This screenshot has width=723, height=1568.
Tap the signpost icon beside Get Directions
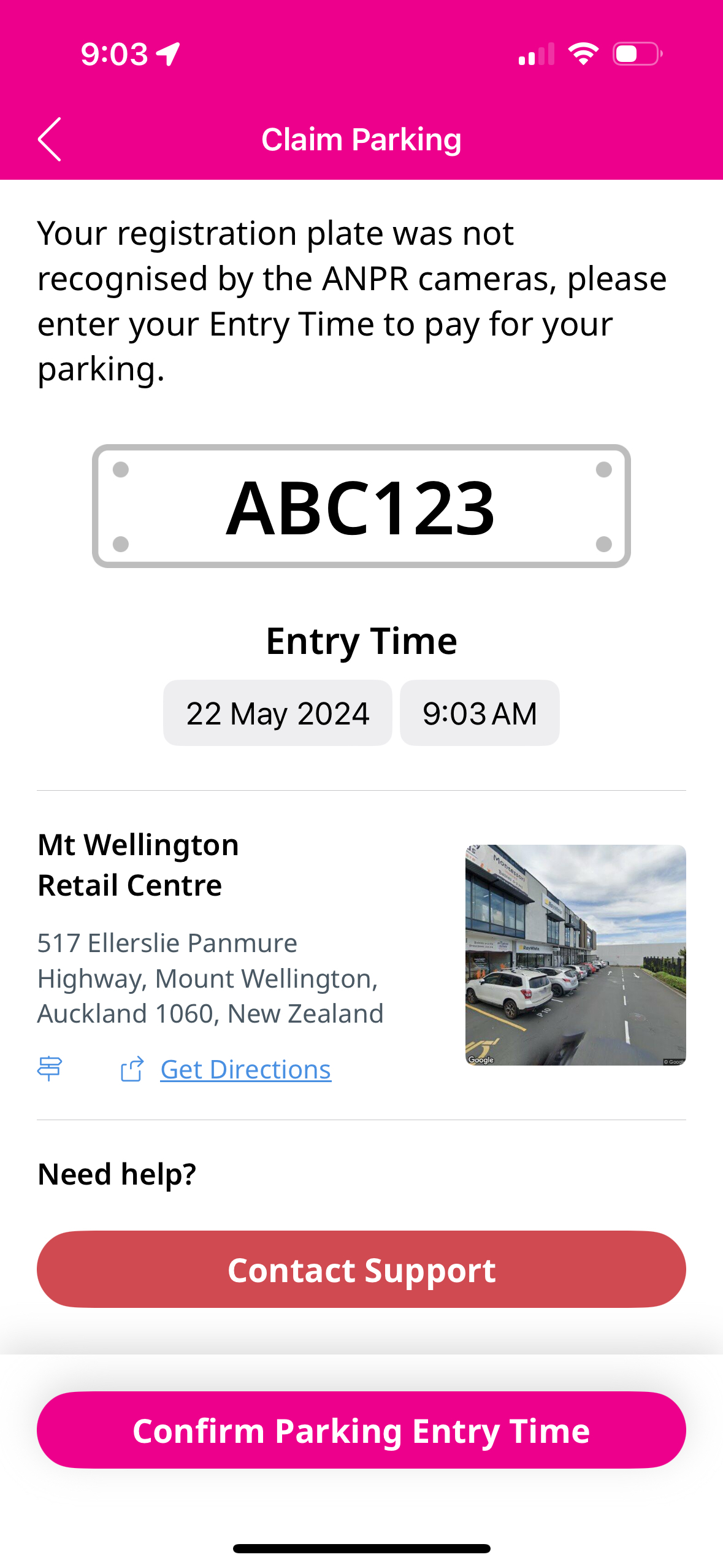50,1068
